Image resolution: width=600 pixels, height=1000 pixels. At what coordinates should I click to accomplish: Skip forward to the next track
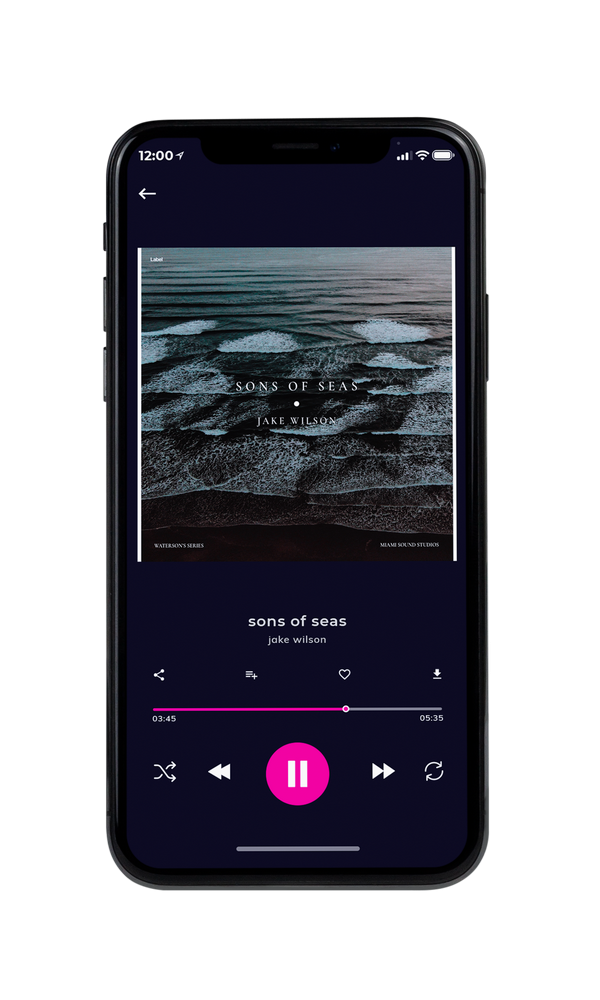click(383, 771)
